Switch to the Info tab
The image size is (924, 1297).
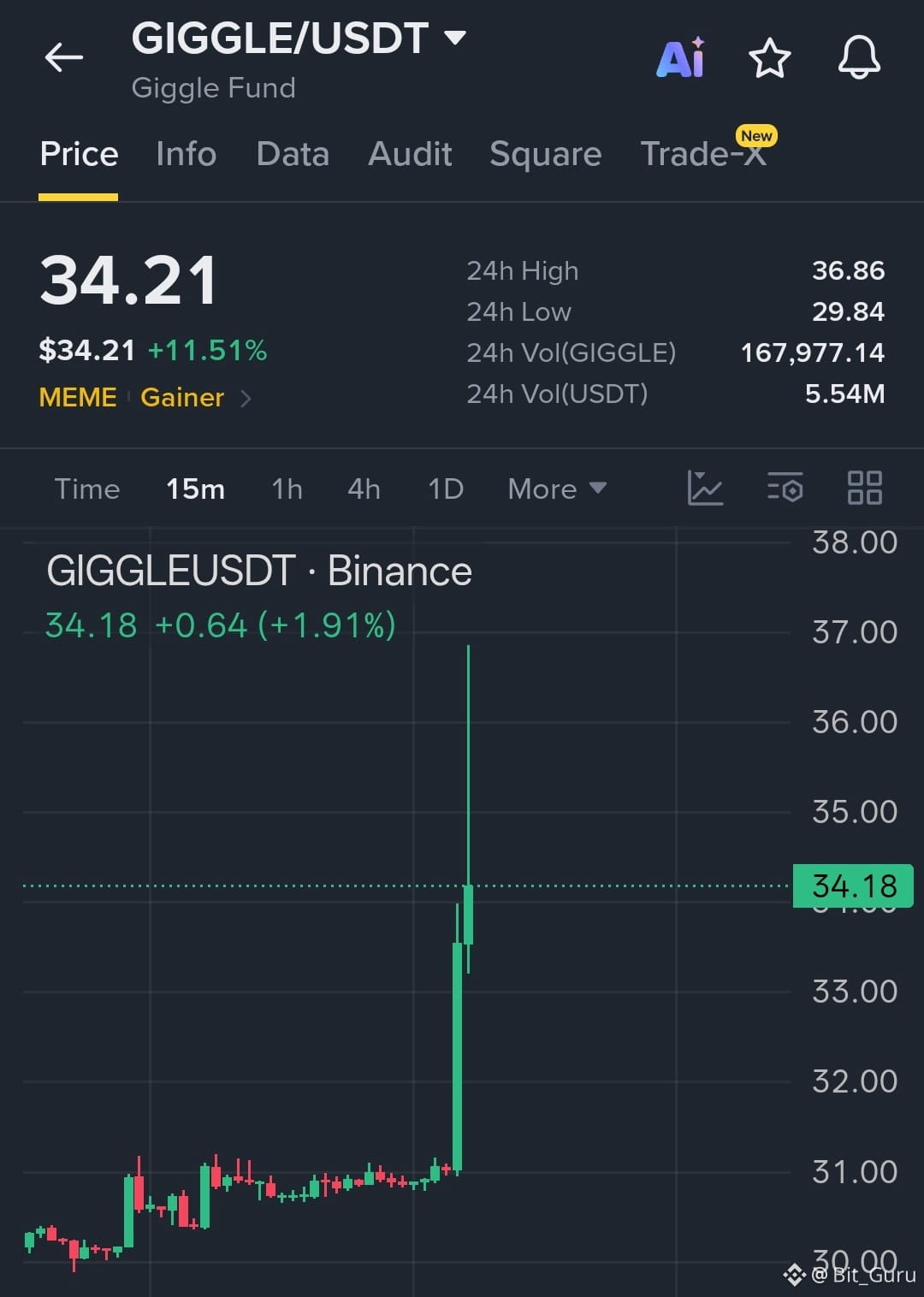[186, 154]
